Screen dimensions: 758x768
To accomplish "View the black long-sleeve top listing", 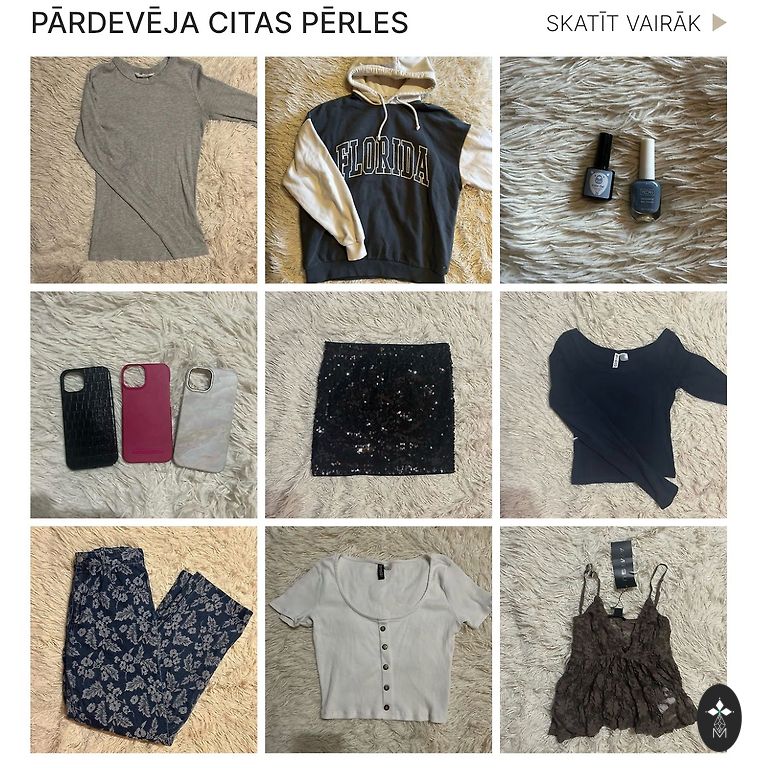I will [x=613, y=404].
